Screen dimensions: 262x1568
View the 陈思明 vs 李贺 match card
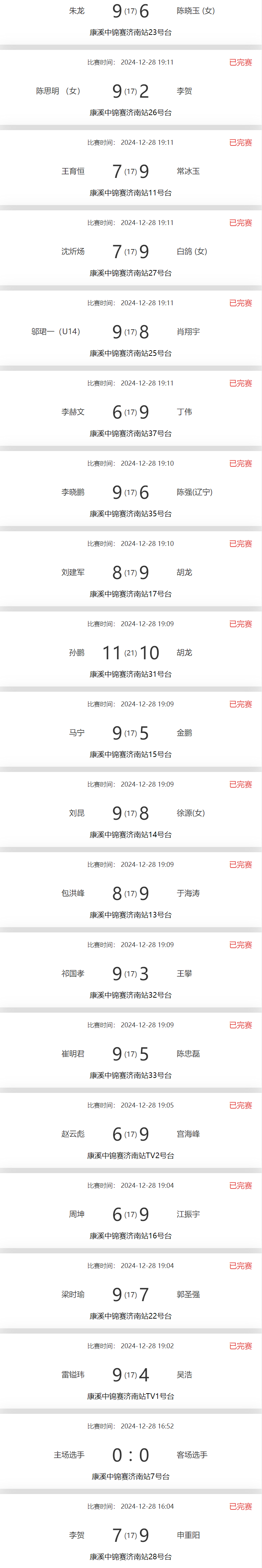coord(130,91)
